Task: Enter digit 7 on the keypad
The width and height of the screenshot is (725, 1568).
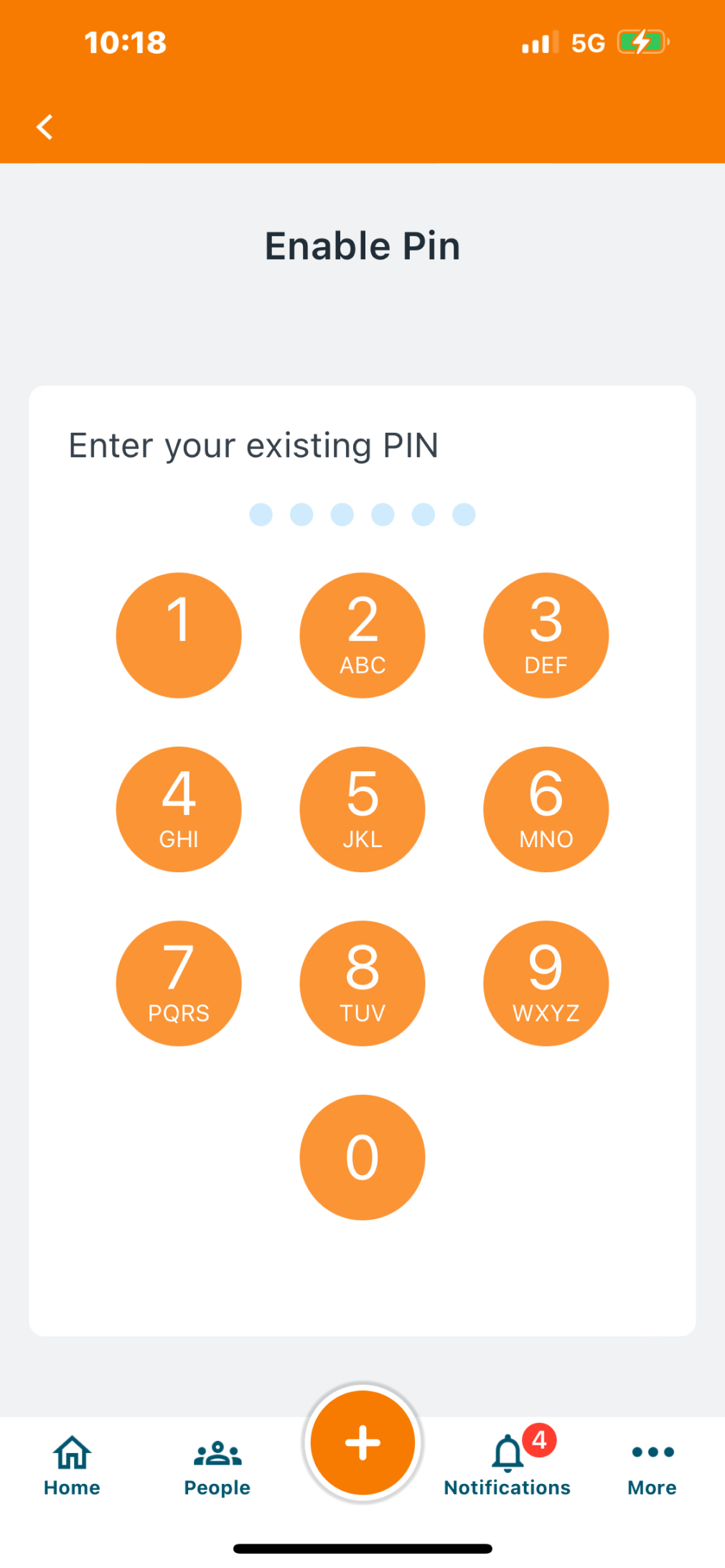Action: click(179, 983)
